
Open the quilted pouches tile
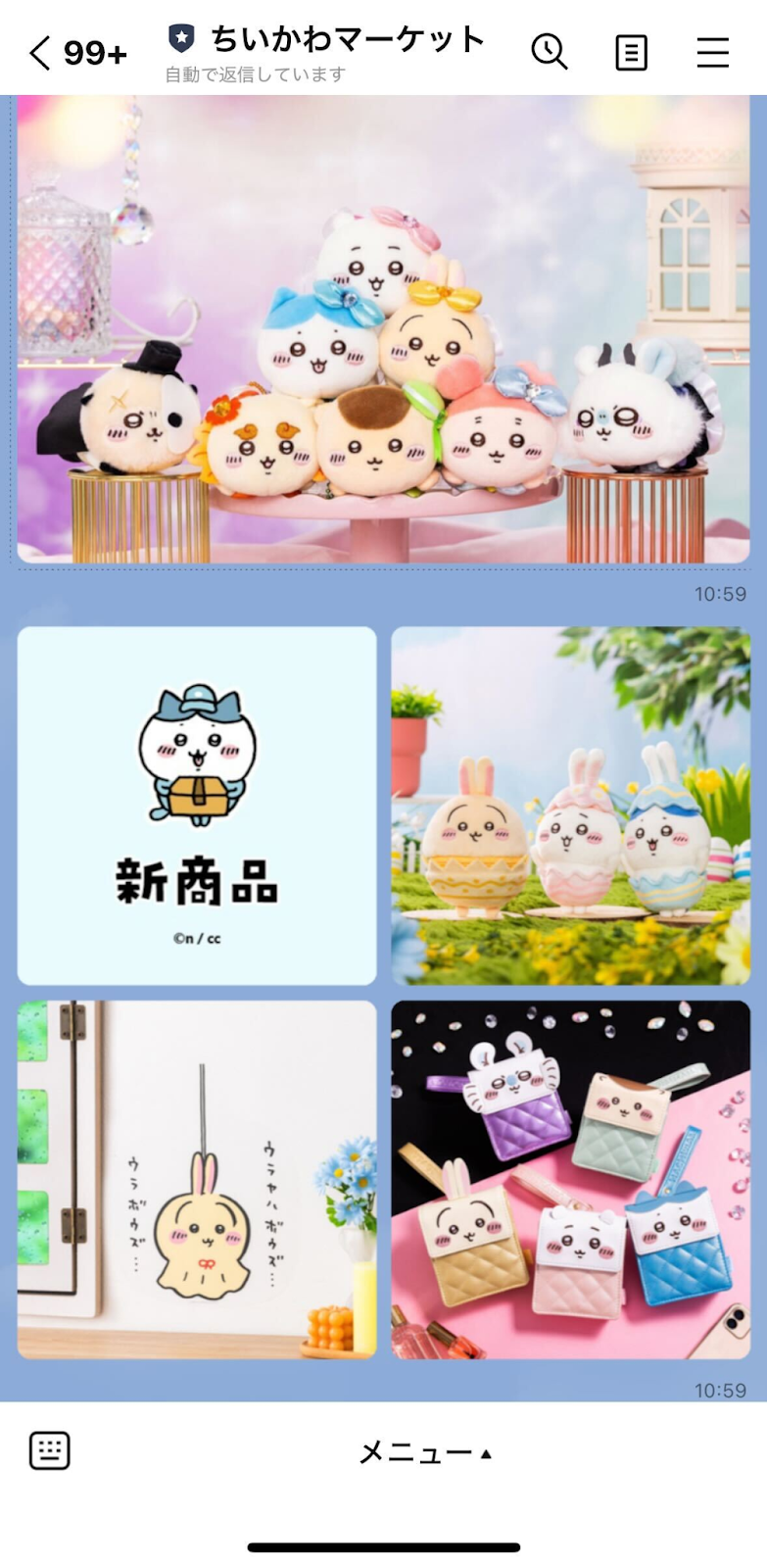(570, 1179)
